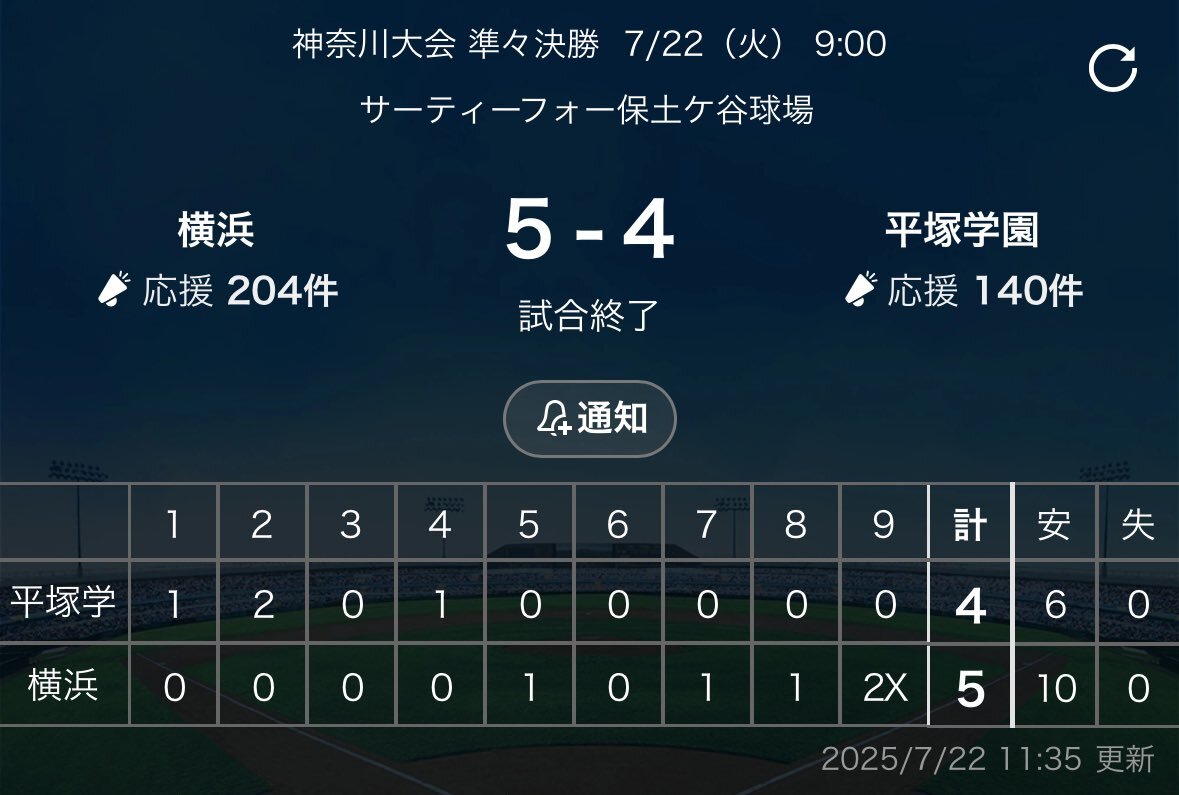The height and width of the screenshot is (795, 1179).
Task: Enable 通知 alerts for this game
Action: point(590,419)
